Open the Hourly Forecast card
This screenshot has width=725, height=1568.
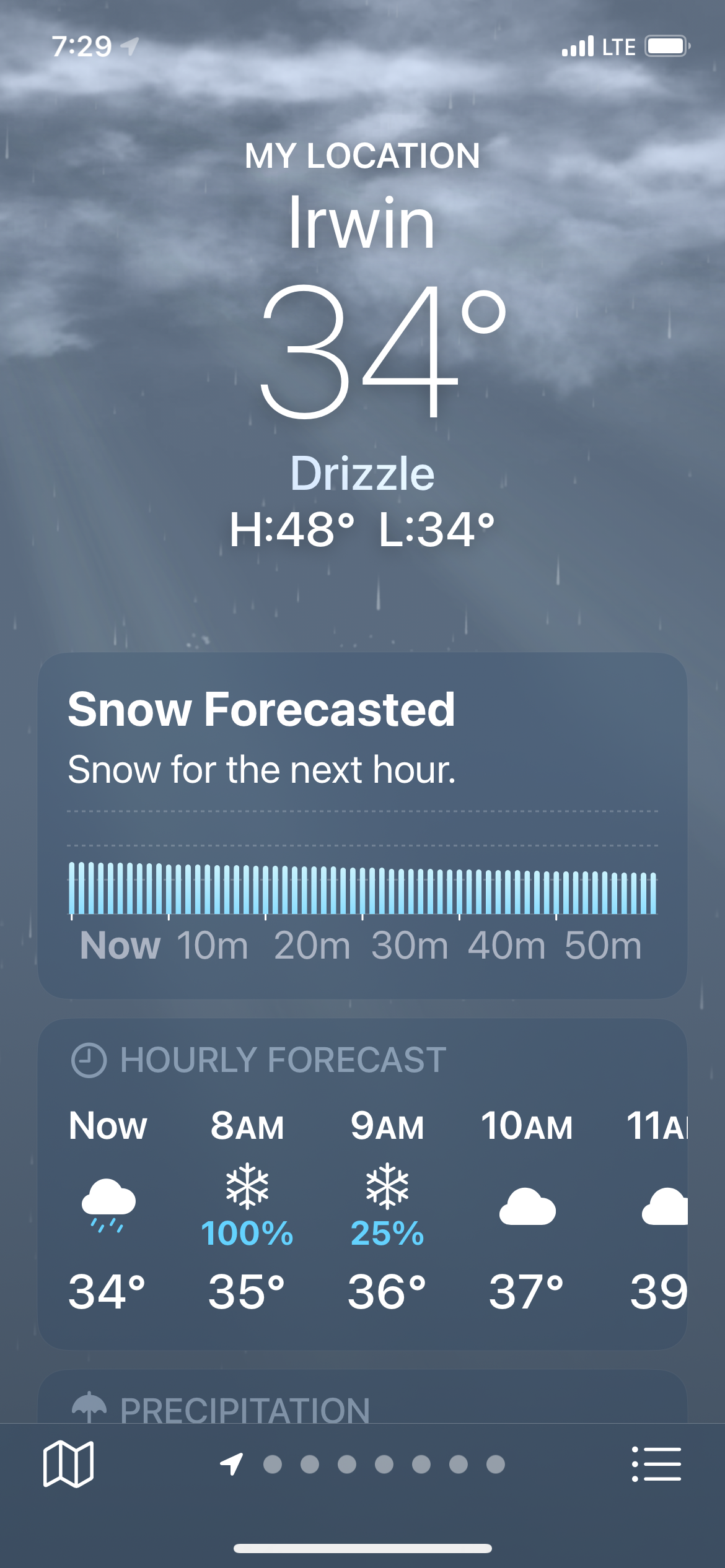(x=362, y=1184)
